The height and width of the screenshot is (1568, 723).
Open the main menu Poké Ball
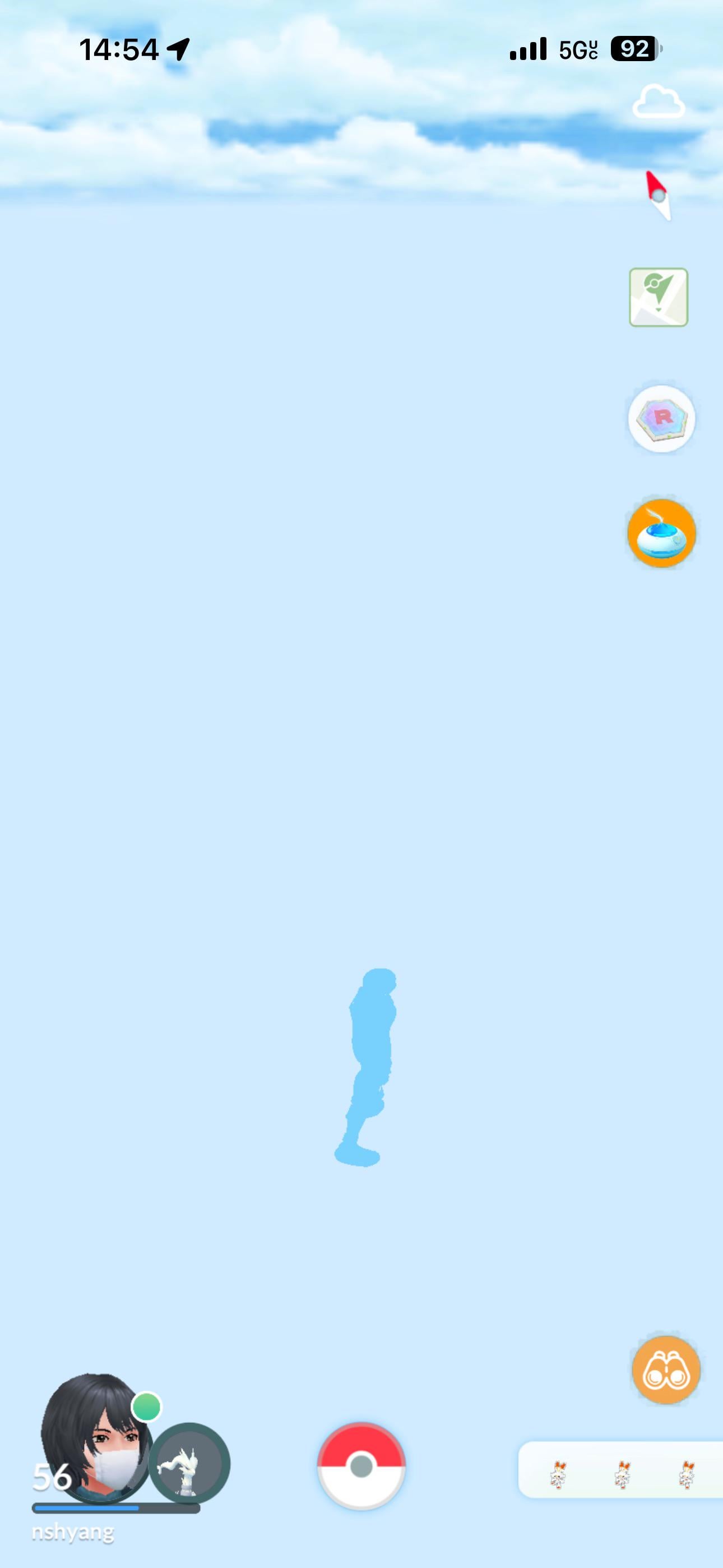point(361,1465)
